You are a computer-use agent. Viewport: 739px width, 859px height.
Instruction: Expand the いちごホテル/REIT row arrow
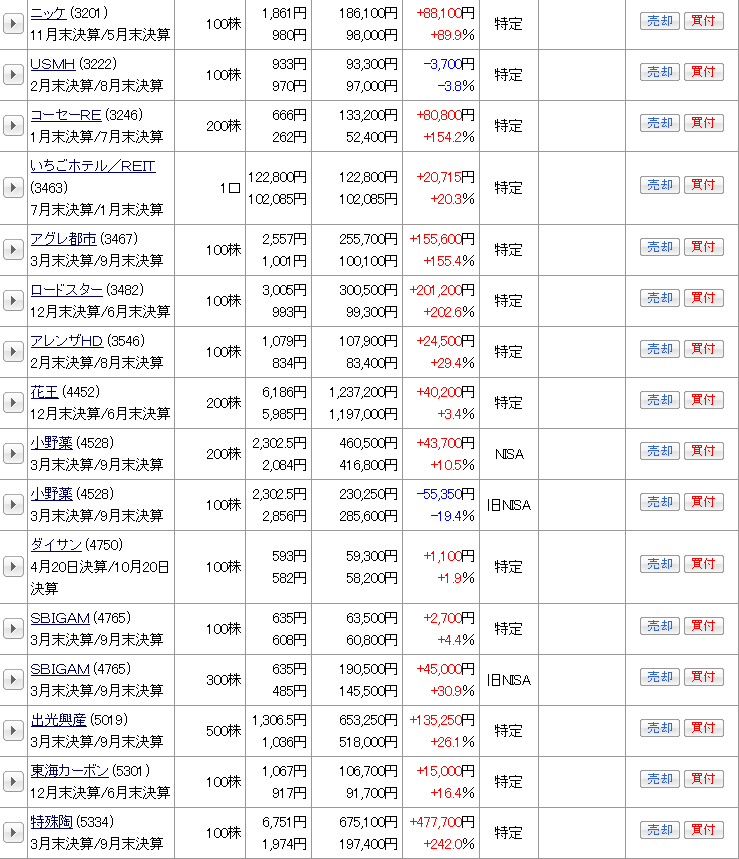(13, 187)
